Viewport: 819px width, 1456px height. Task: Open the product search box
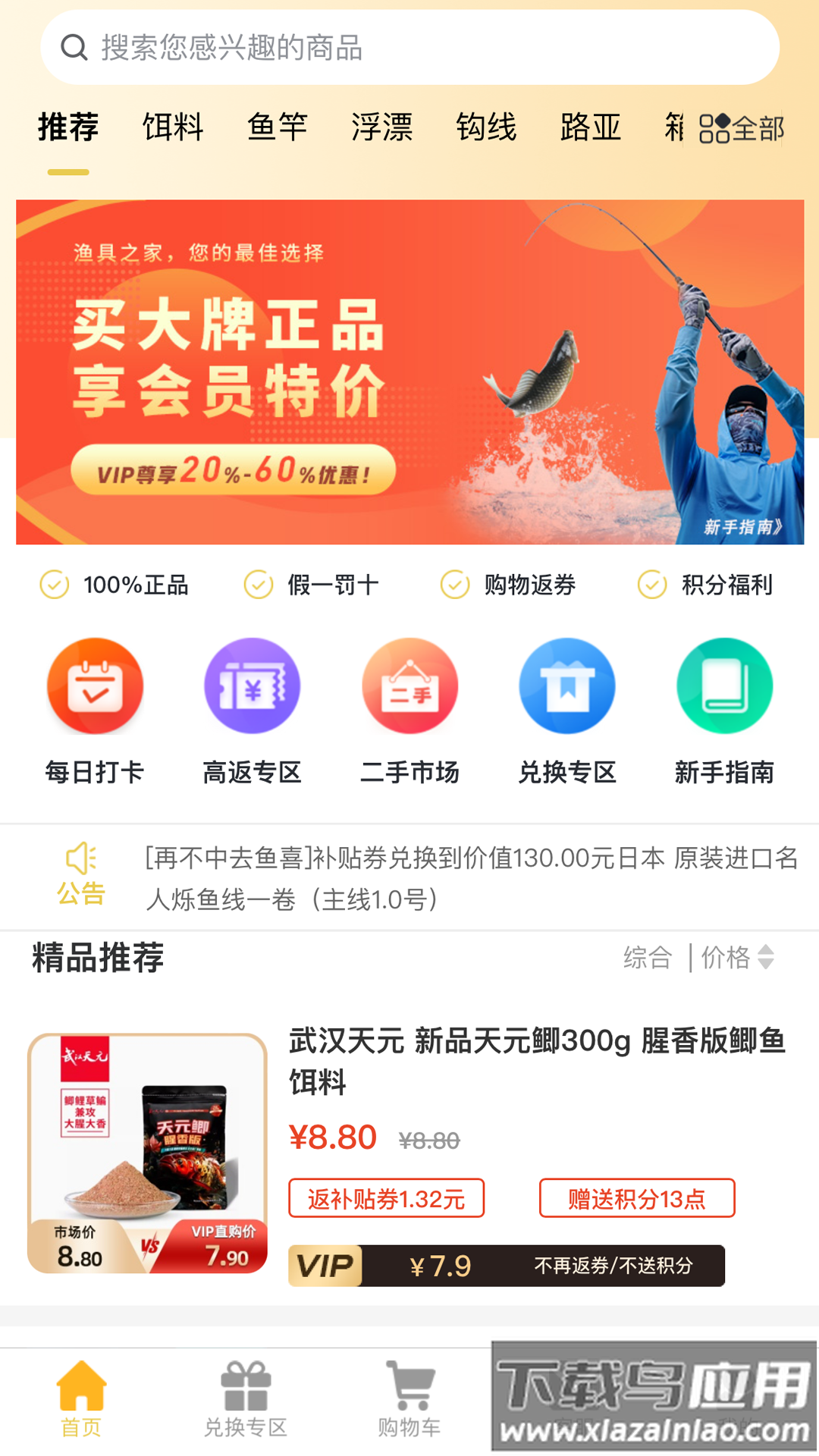pos(409,47)
